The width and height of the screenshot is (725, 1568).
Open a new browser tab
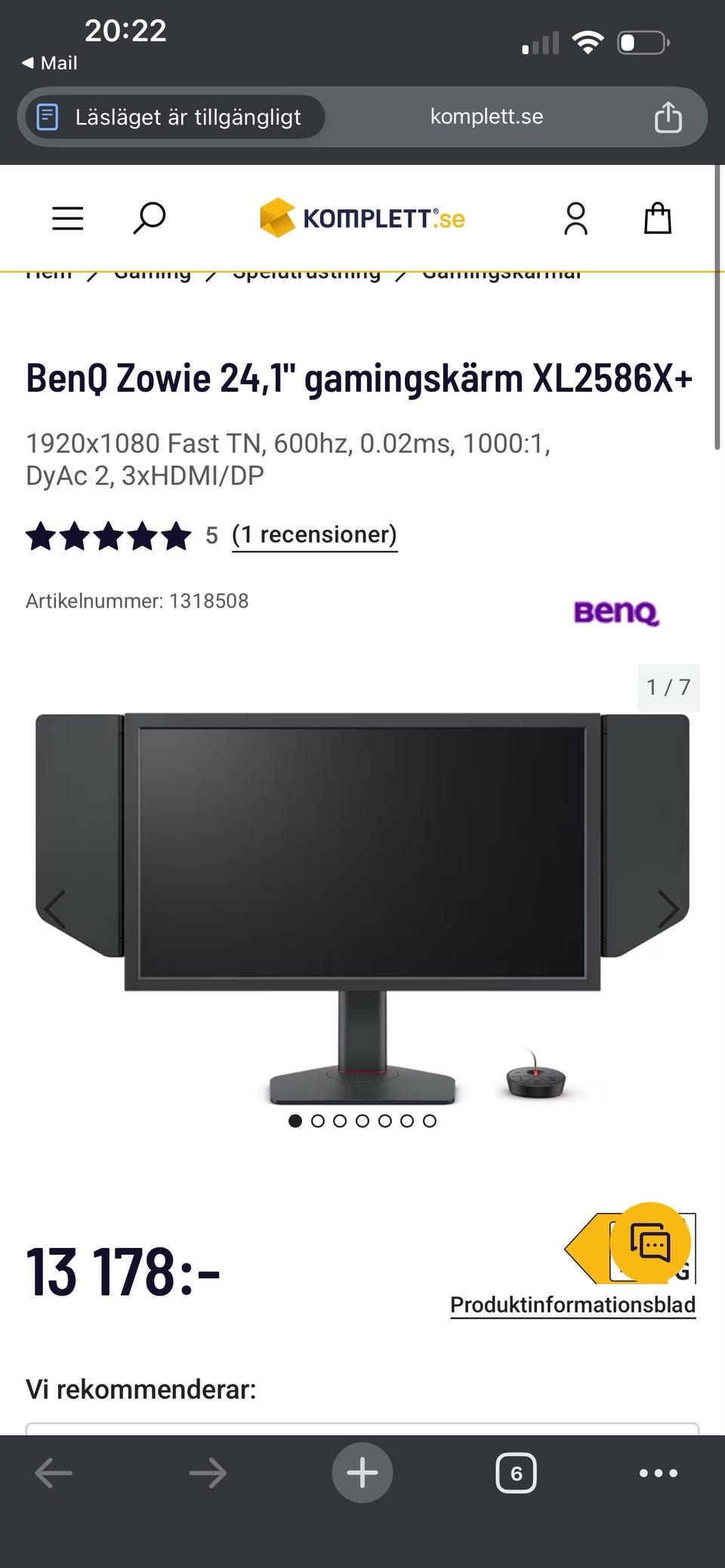coord(362,1472)
